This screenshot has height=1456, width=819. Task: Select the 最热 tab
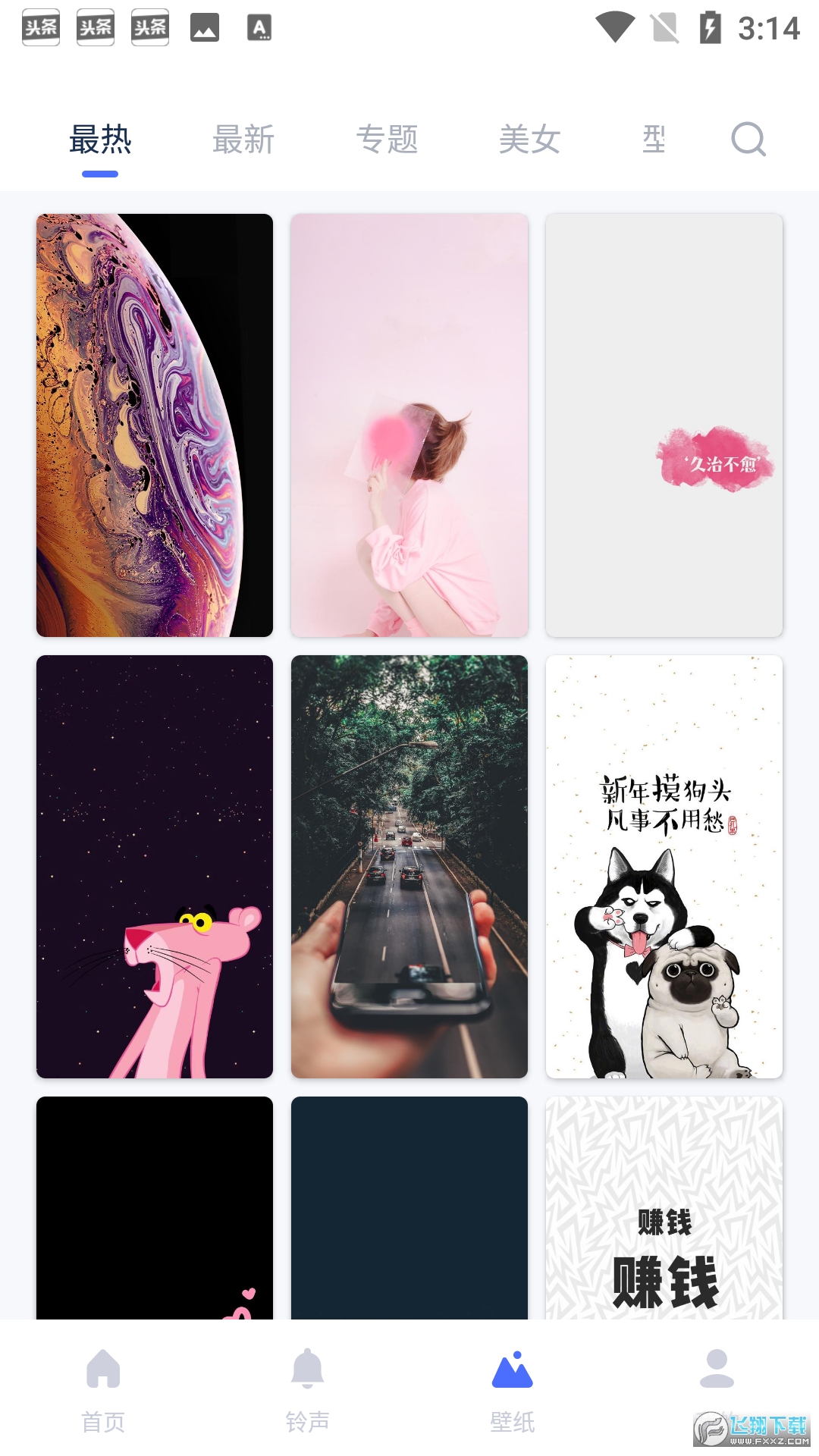(x=100, y=140)
